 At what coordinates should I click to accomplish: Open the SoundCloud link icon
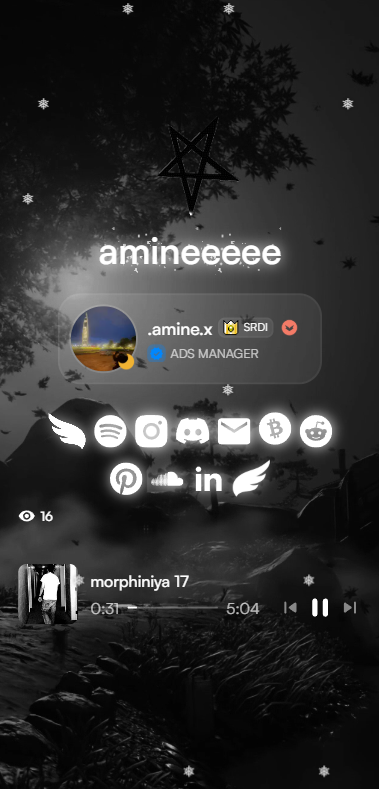167,480
